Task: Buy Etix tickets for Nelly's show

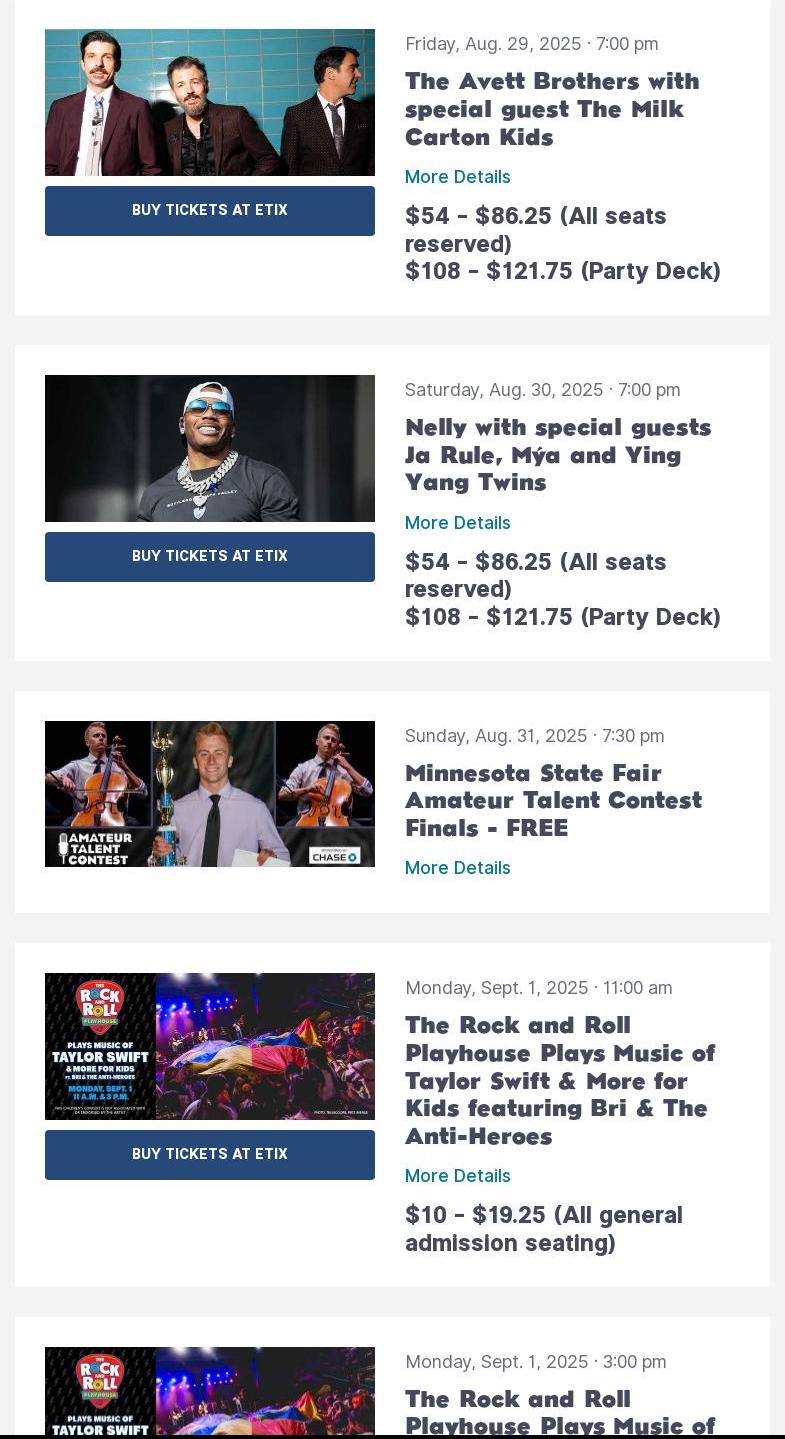Action: pyautogui.click(x=209, y=556)
